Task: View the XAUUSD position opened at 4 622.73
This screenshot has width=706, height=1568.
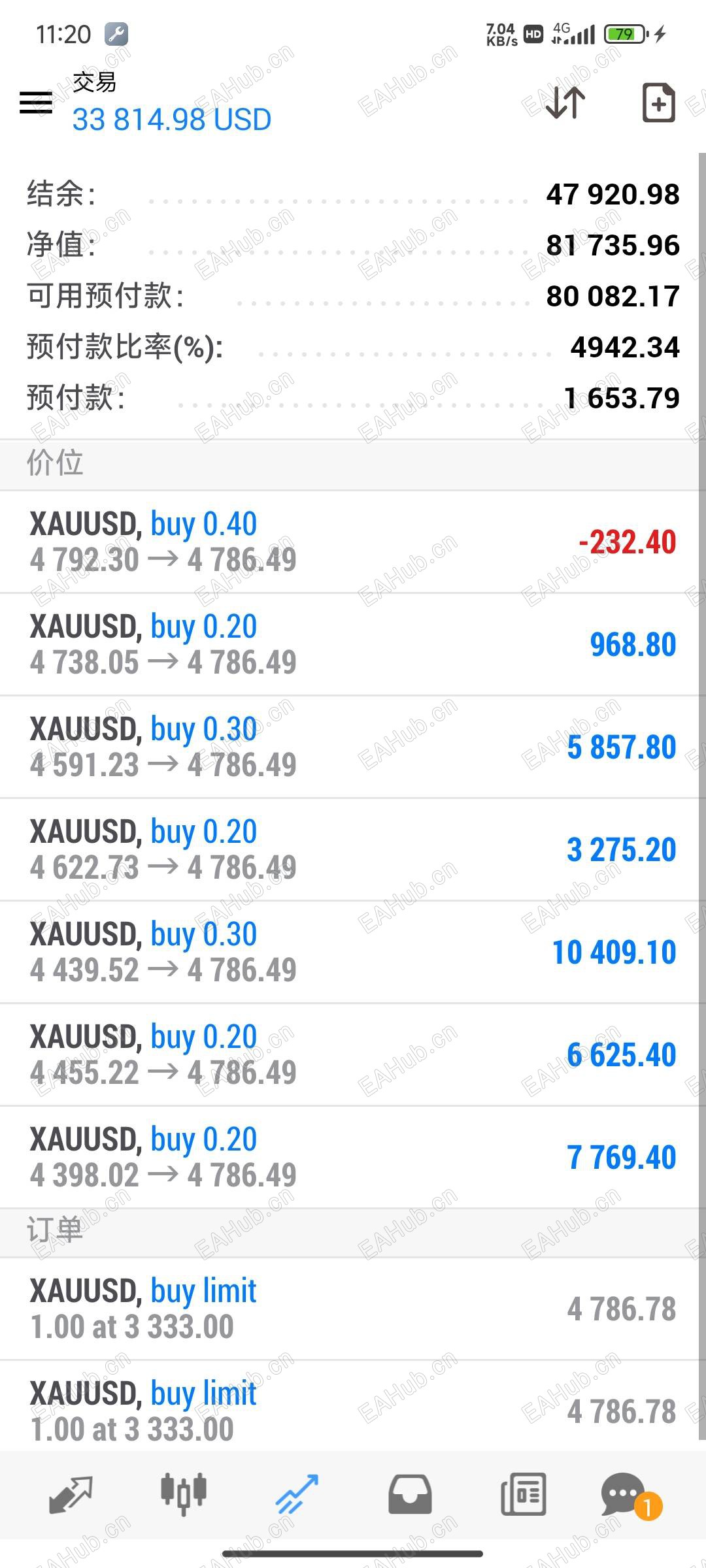Action: [x=353, y=849]
